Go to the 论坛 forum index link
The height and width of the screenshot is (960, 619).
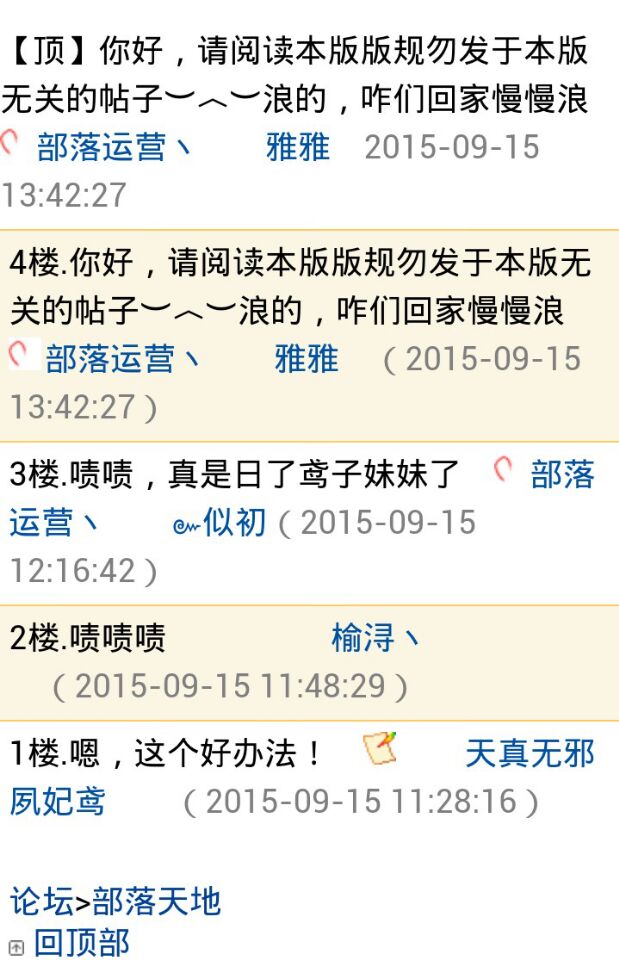coord(41,901)
